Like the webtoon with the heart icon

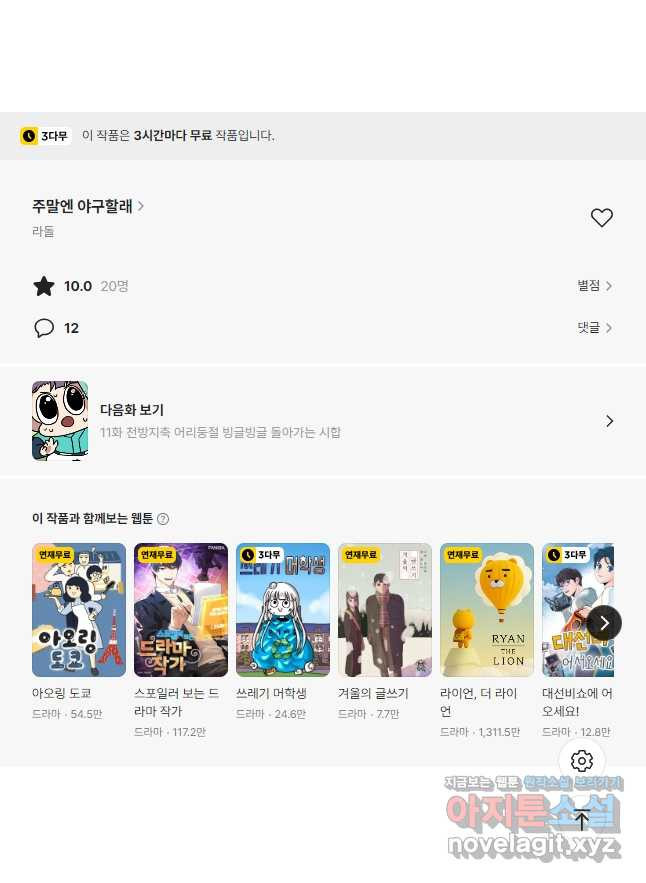coord(601,218)
